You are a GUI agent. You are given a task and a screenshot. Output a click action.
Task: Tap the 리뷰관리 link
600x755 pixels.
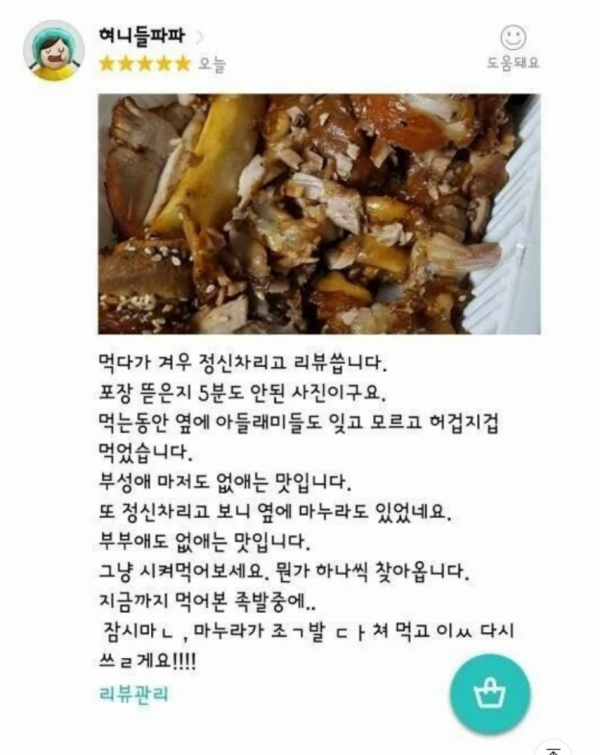click(134, 694)
